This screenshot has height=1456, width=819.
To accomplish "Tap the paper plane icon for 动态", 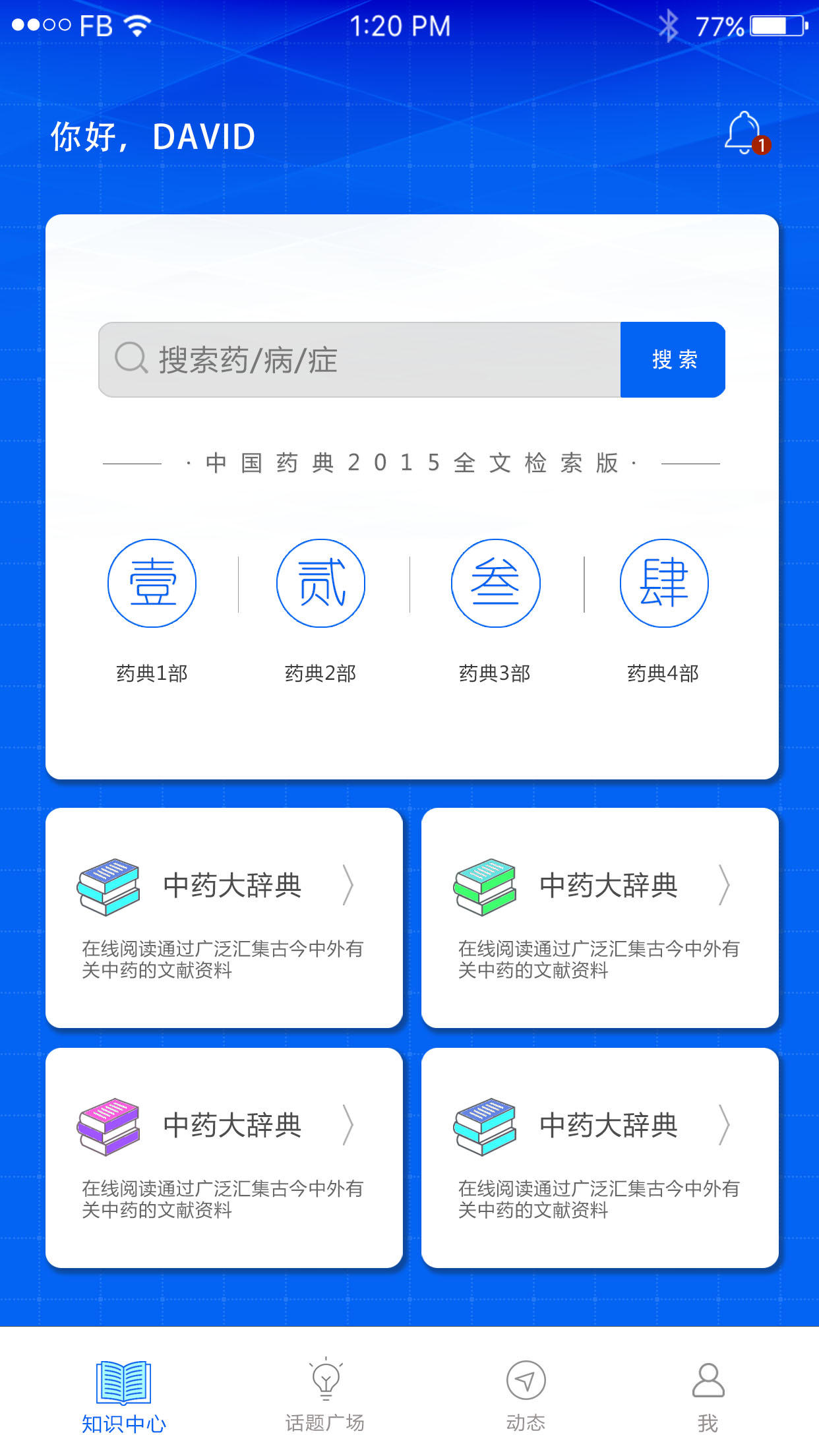I will pyautogui.click(x=524, y=1378).
